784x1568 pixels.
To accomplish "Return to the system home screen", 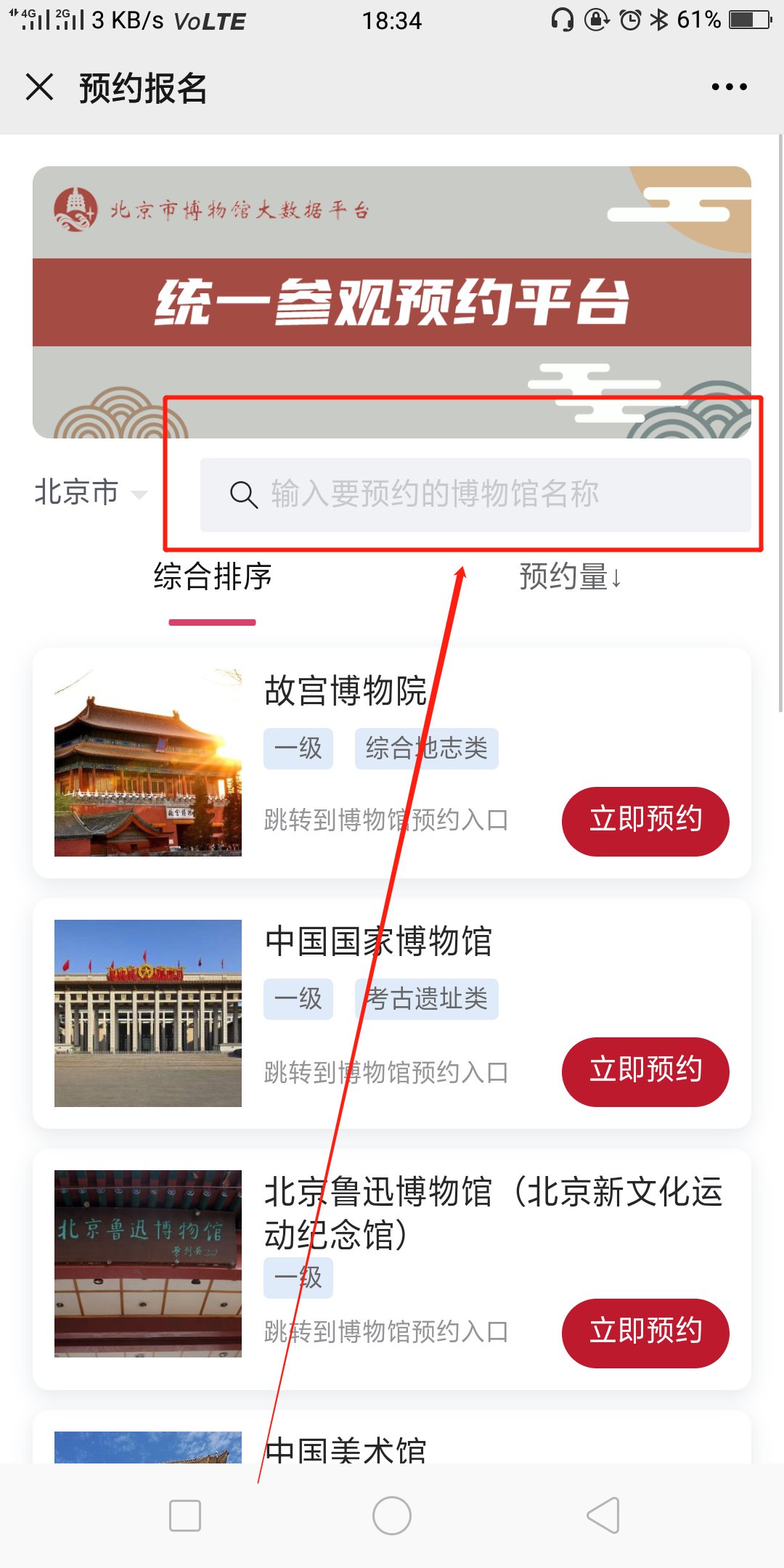I will [392, 1516].
